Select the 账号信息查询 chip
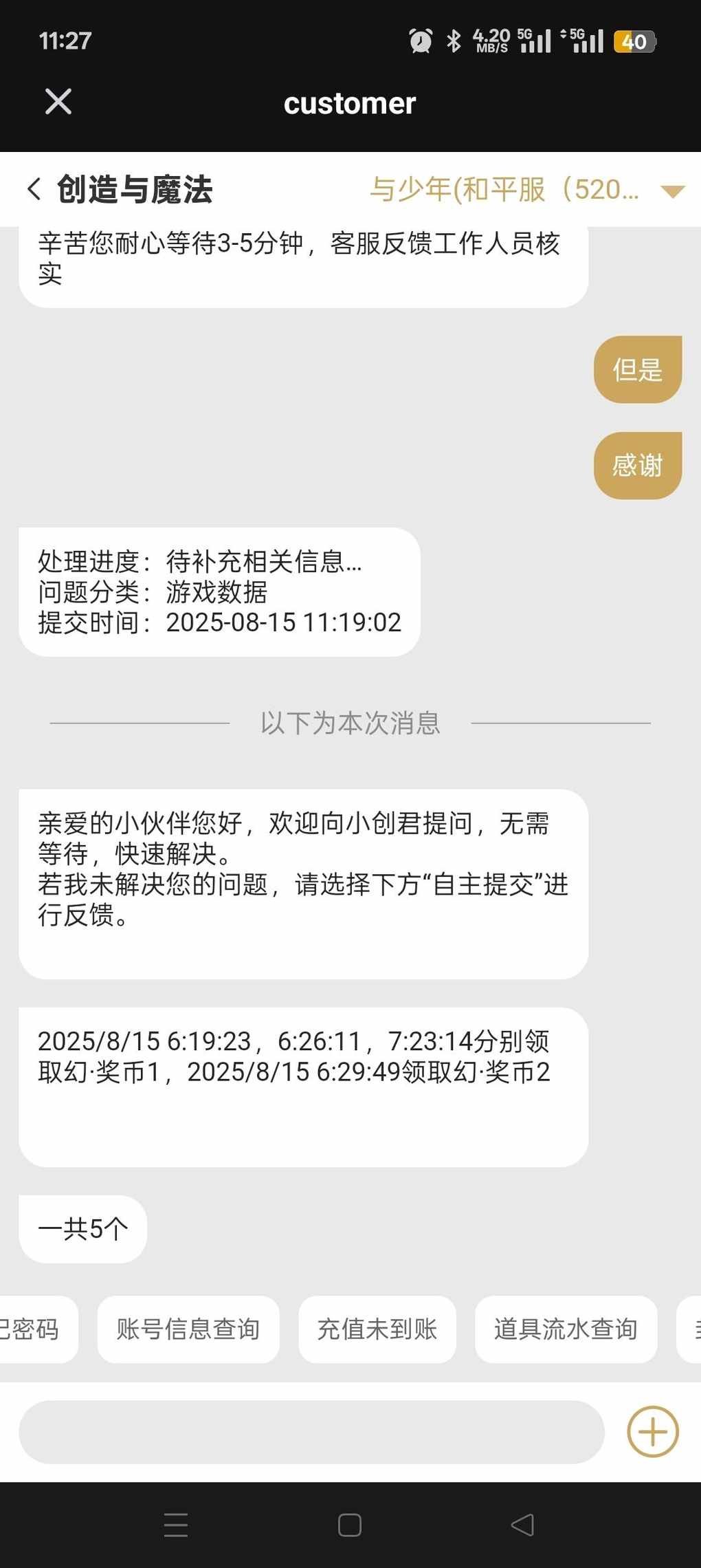 click(x=188, y=1329)
